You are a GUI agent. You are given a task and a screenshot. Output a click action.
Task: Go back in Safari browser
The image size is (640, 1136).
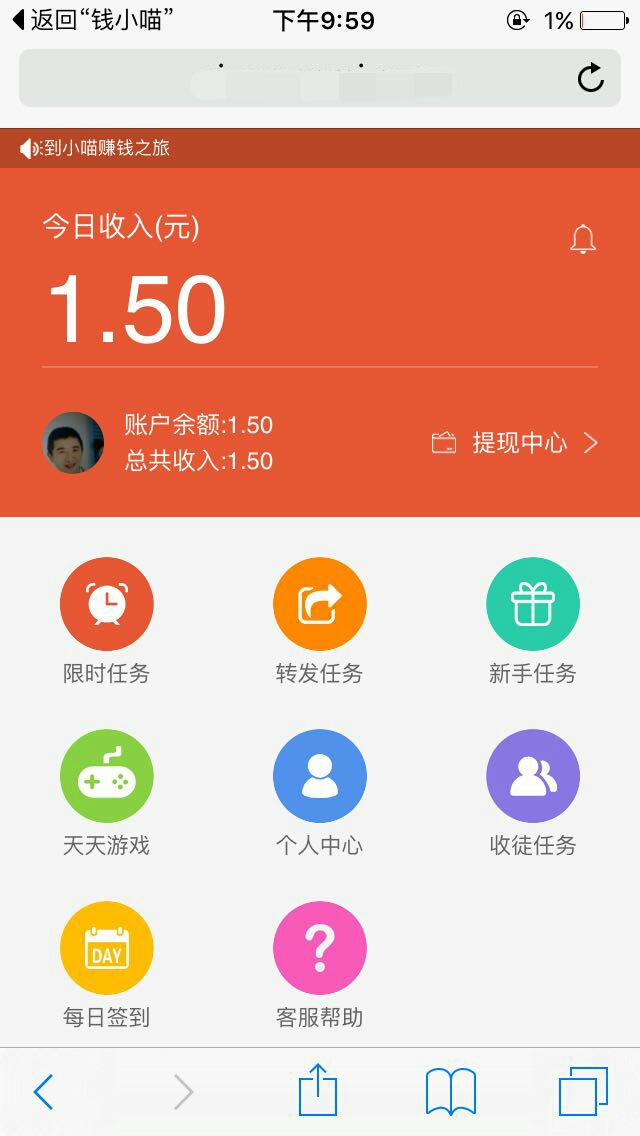pos(43,1092)
